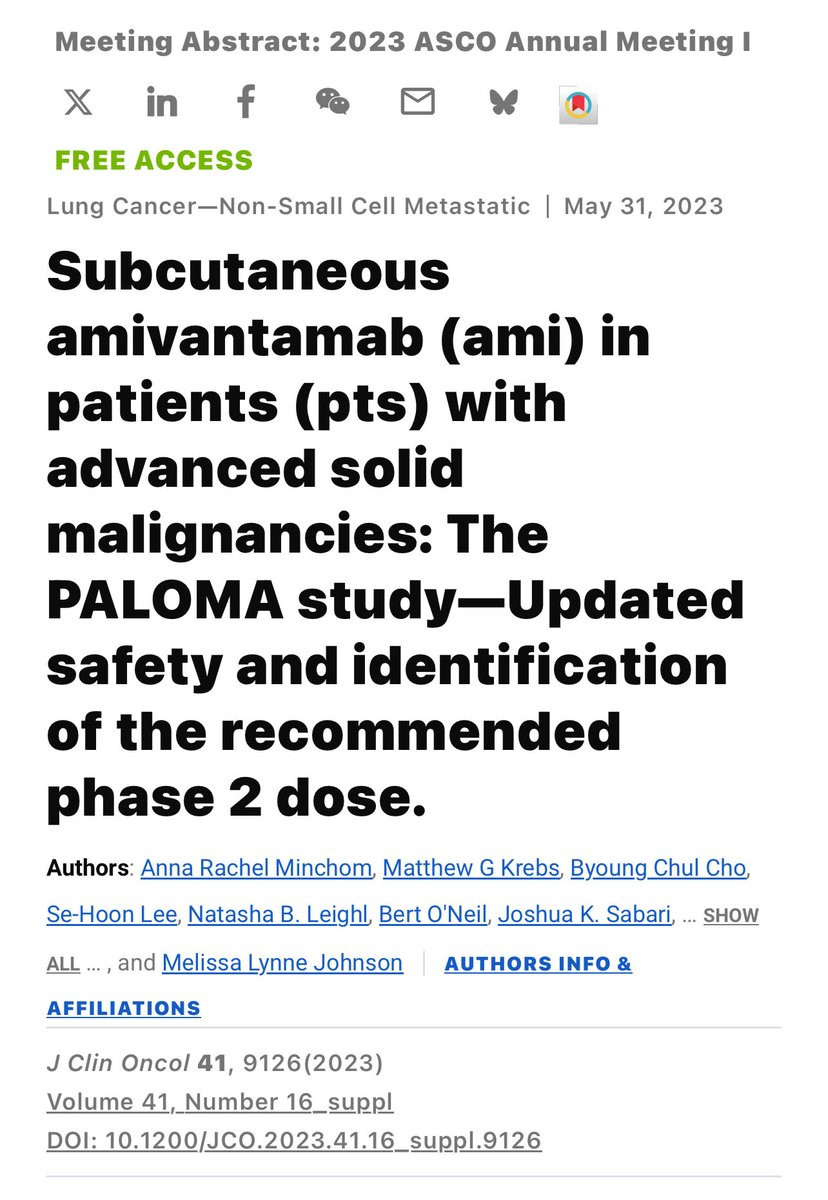Tap the author link Byoung Chul Cho

coord(658,868)
